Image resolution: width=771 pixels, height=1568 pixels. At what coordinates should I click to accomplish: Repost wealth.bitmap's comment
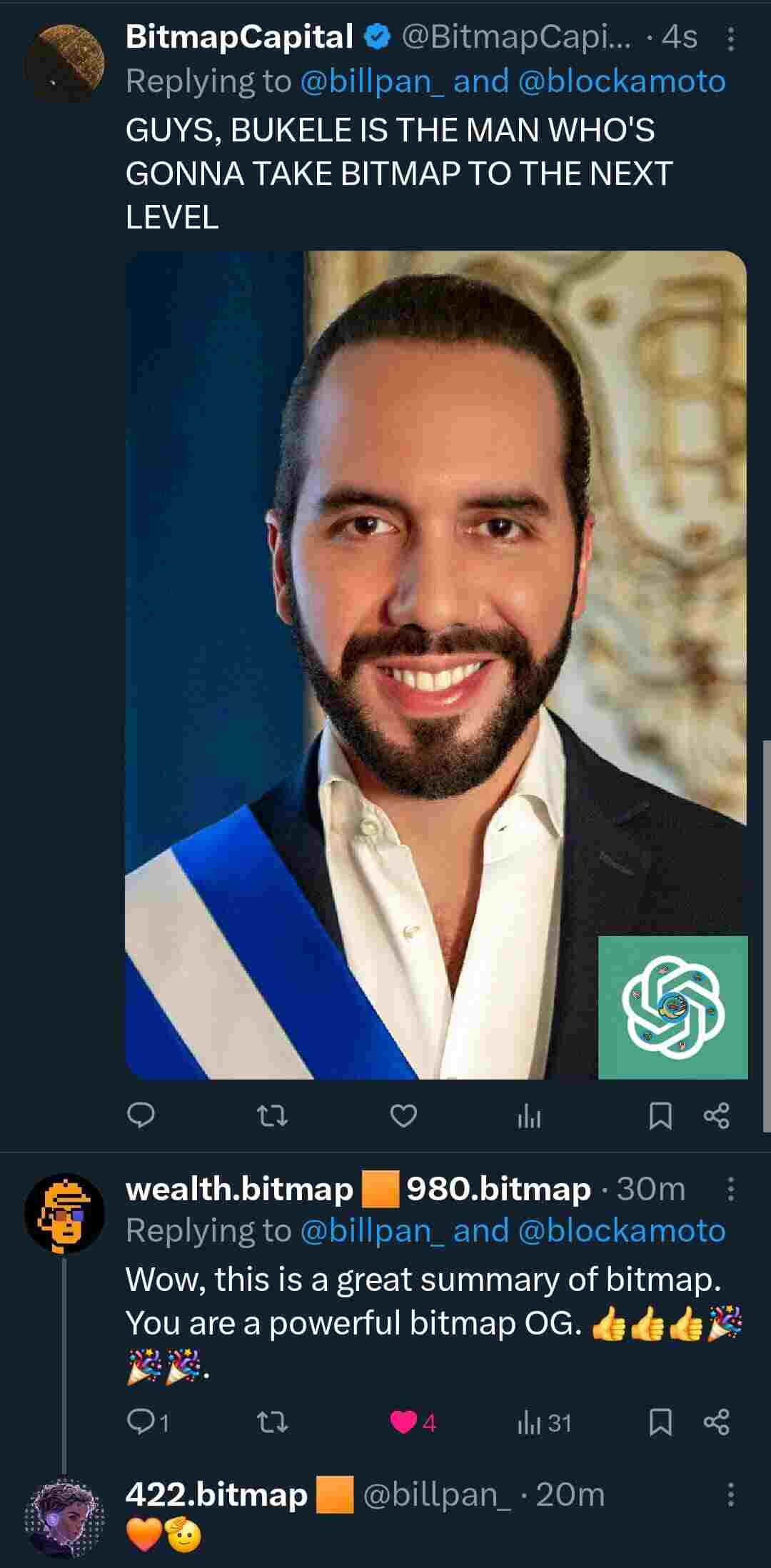pyautogui.click(x=272, y=1422)
